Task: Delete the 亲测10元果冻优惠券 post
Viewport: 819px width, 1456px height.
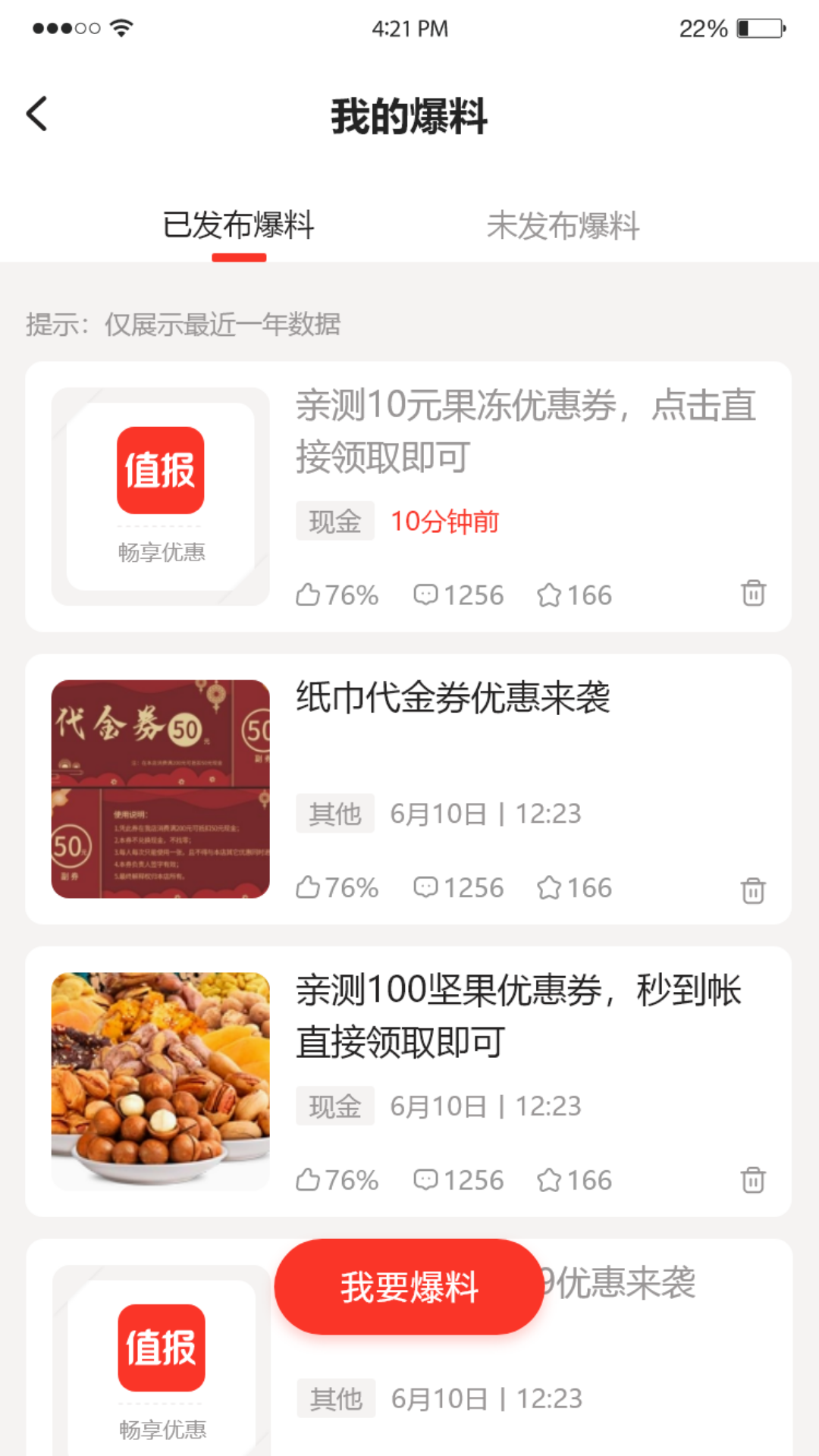Action: point(753,593)
